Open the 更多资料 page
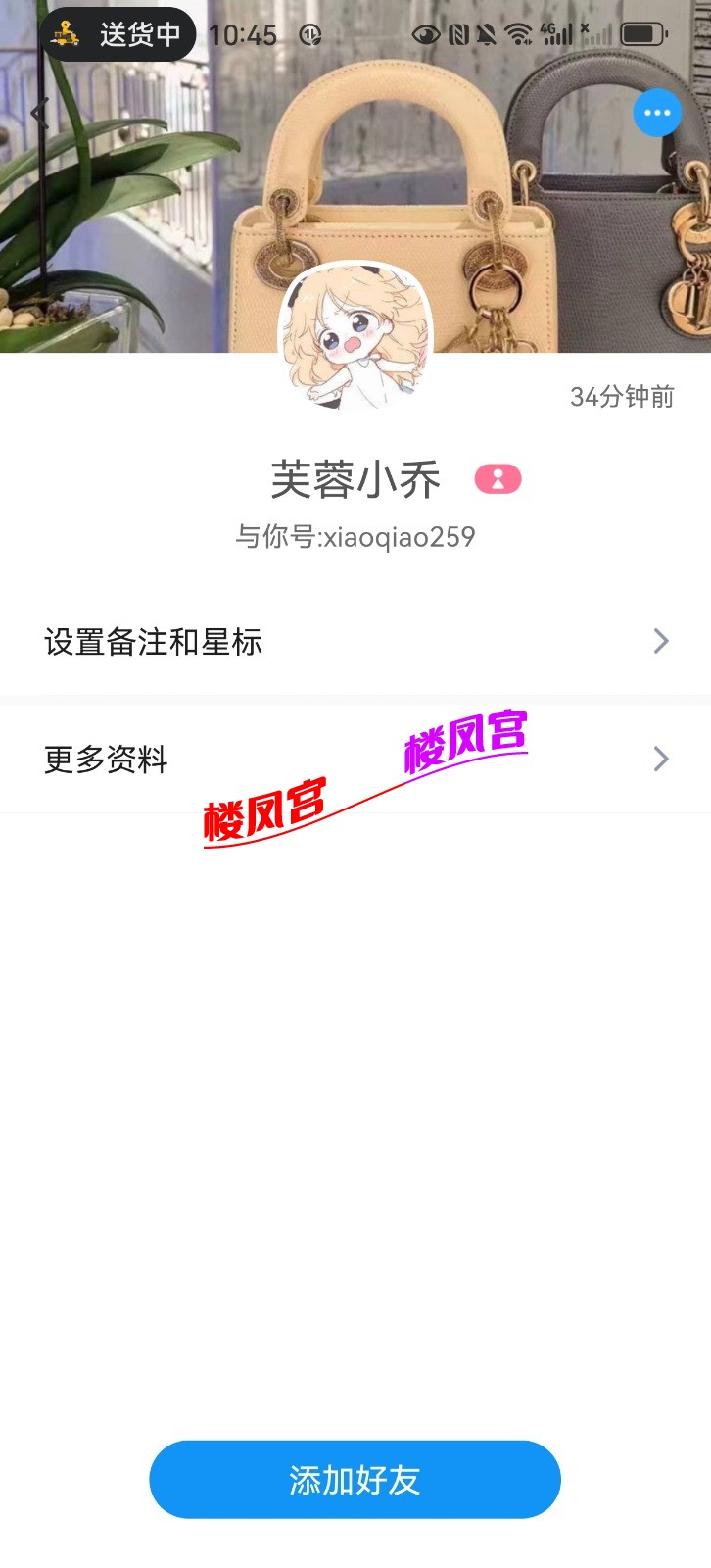The image size is (711, 1568). pyautogui.click(x=106, y=759)
